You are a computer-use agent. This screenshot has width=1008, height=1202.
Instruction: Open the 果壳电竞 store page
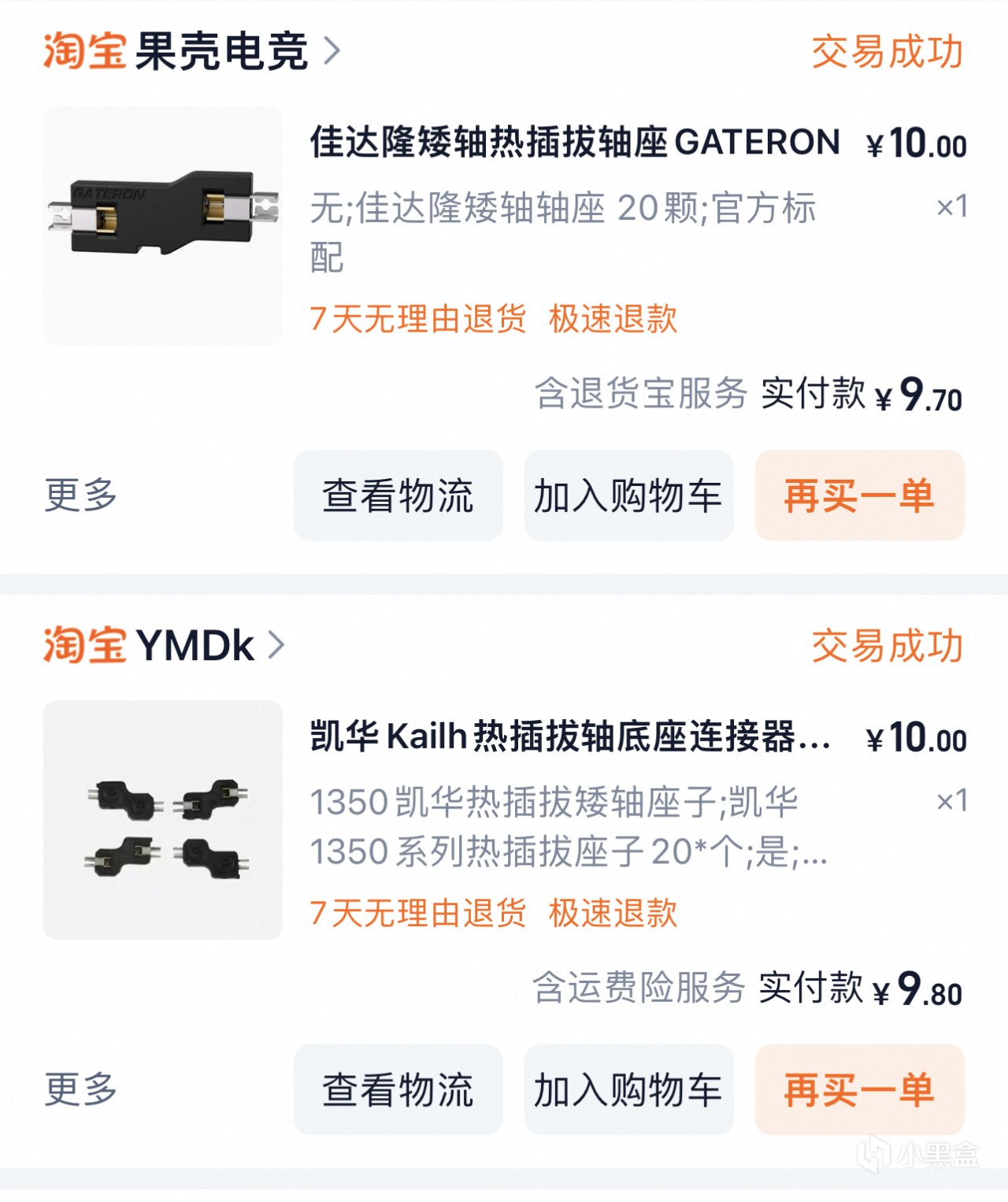(x=221, y=52)
